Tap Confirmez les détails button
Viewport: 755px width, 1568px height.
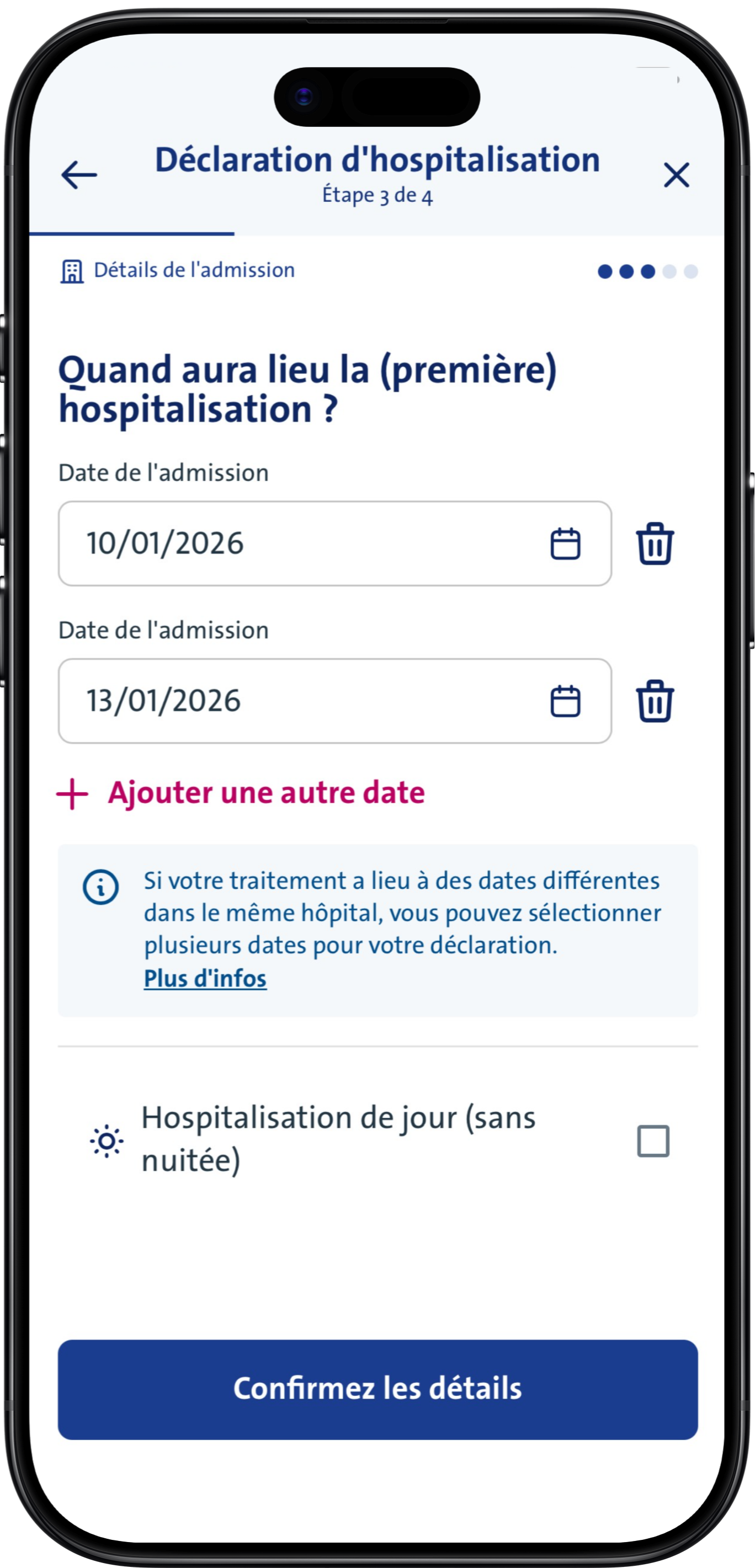click(x=377, y=1389)
